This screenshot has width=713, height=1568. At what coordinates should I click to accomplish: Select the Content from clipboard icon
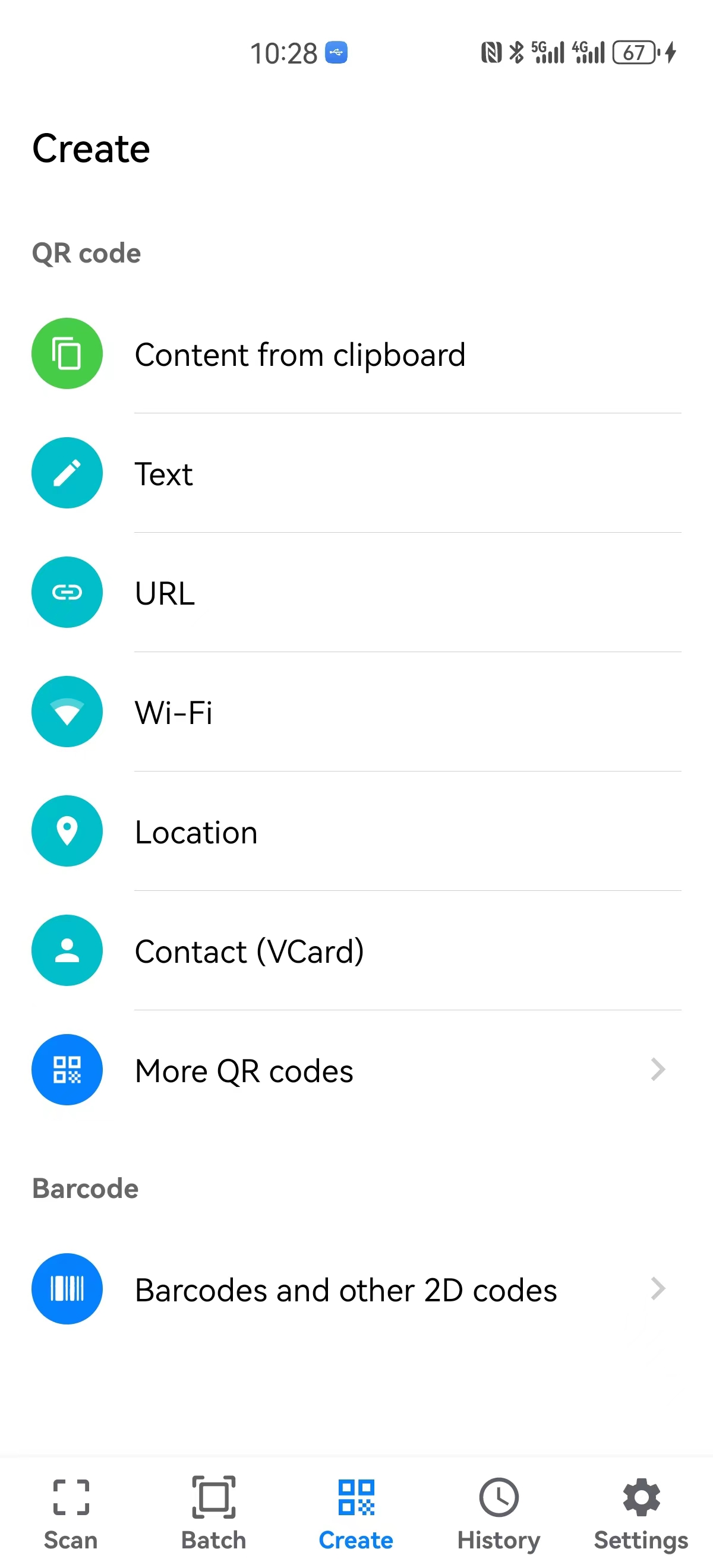[67, 353]
